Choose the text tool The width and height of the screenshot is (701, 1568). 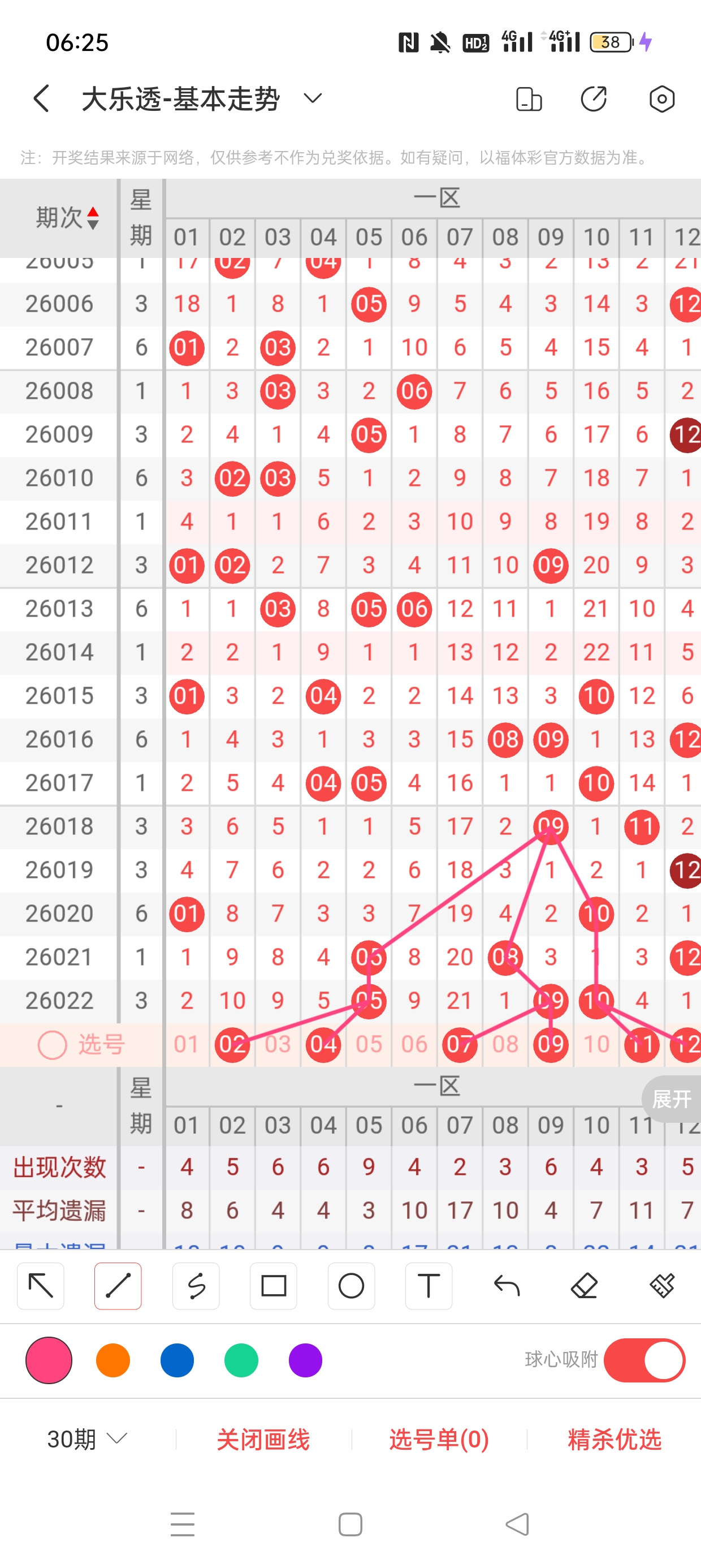point(429,1286)
